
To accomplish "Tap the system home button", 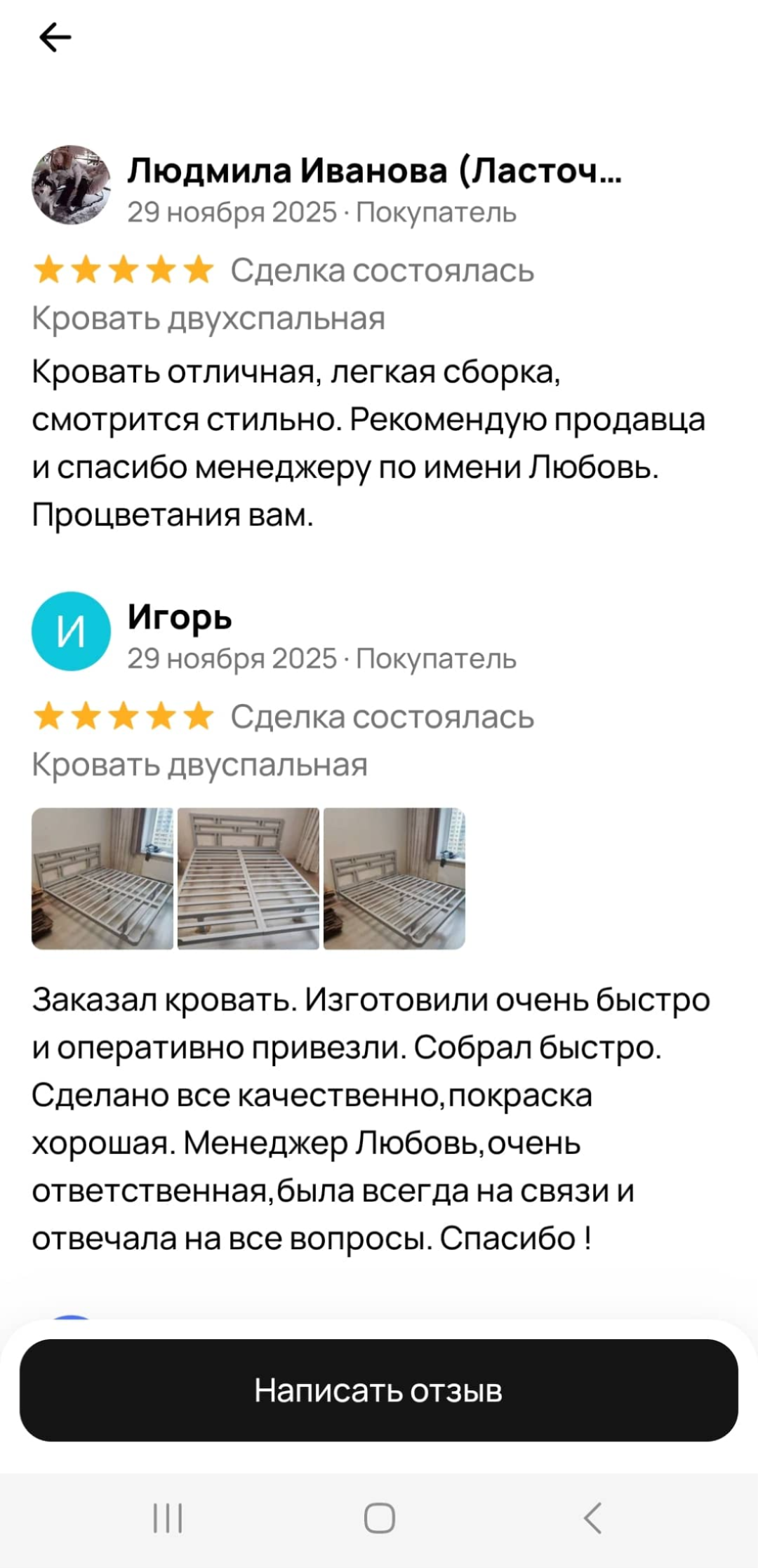I will tap(379, 1517).
